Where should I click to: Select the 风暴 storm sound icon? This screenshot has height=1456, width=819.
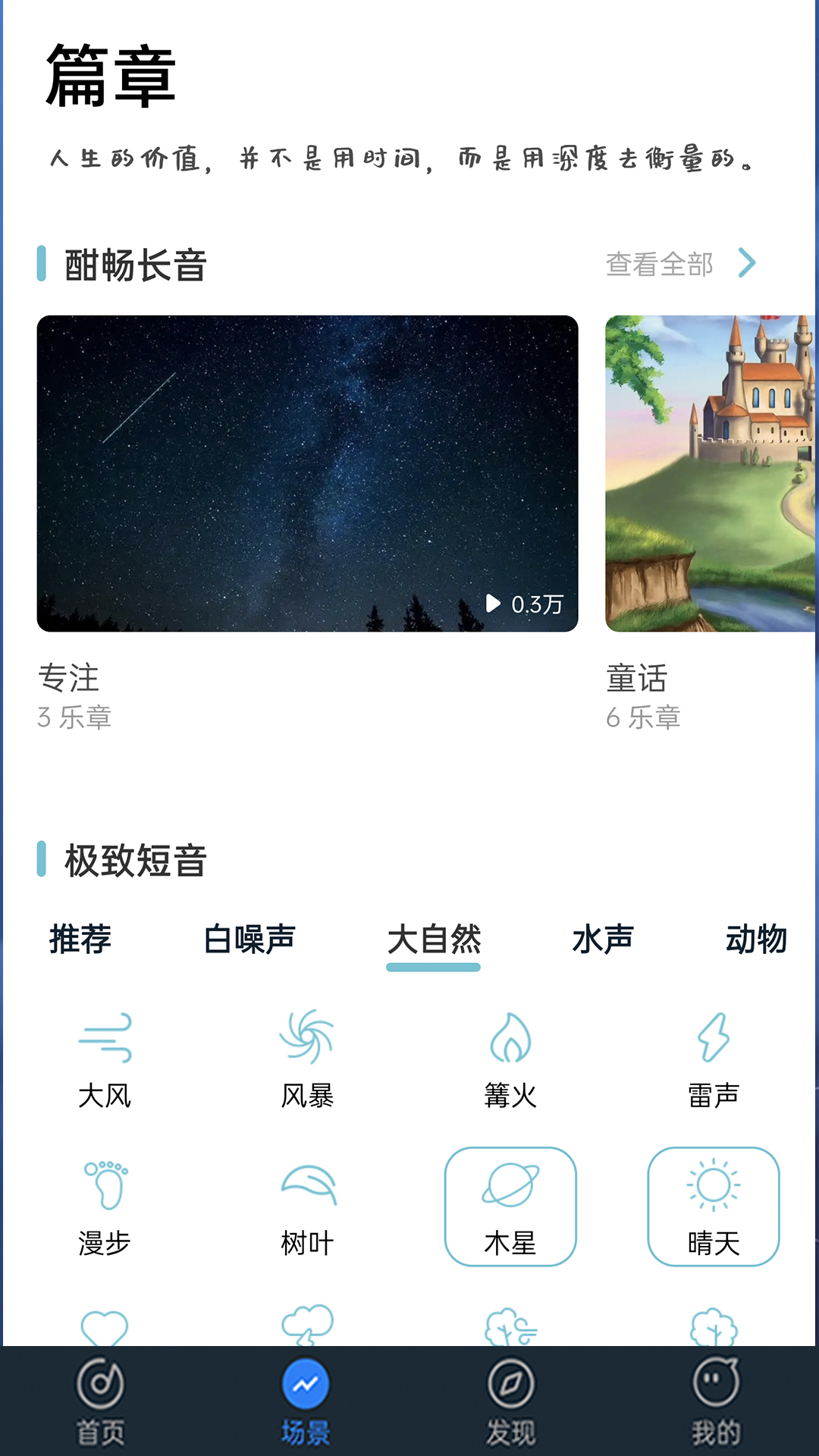tap(306, 1050)
